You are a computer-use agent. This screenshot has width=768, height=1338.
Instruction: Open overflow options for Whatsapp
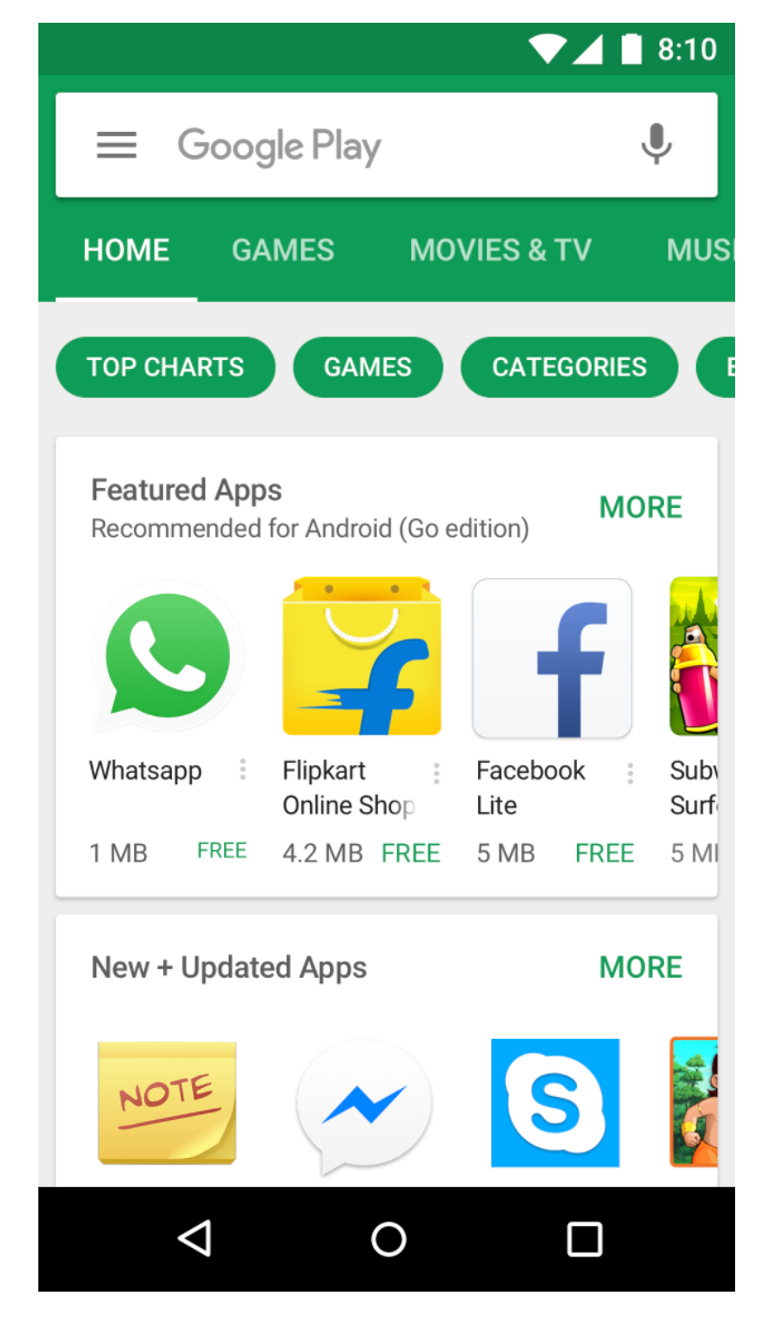point(243,770)
